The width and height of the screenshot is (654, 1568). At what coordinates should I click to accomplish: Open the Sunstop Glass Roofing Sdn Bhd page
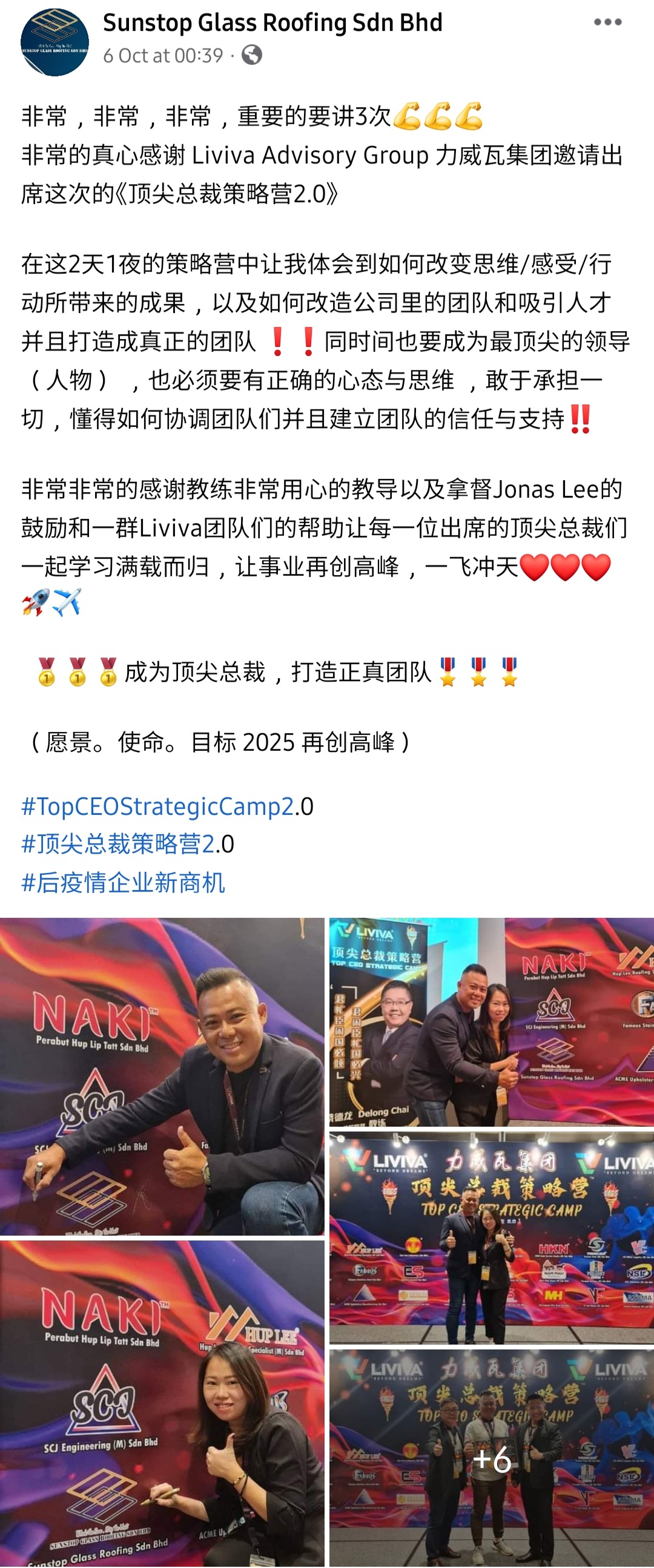click(x=272, y=22)
